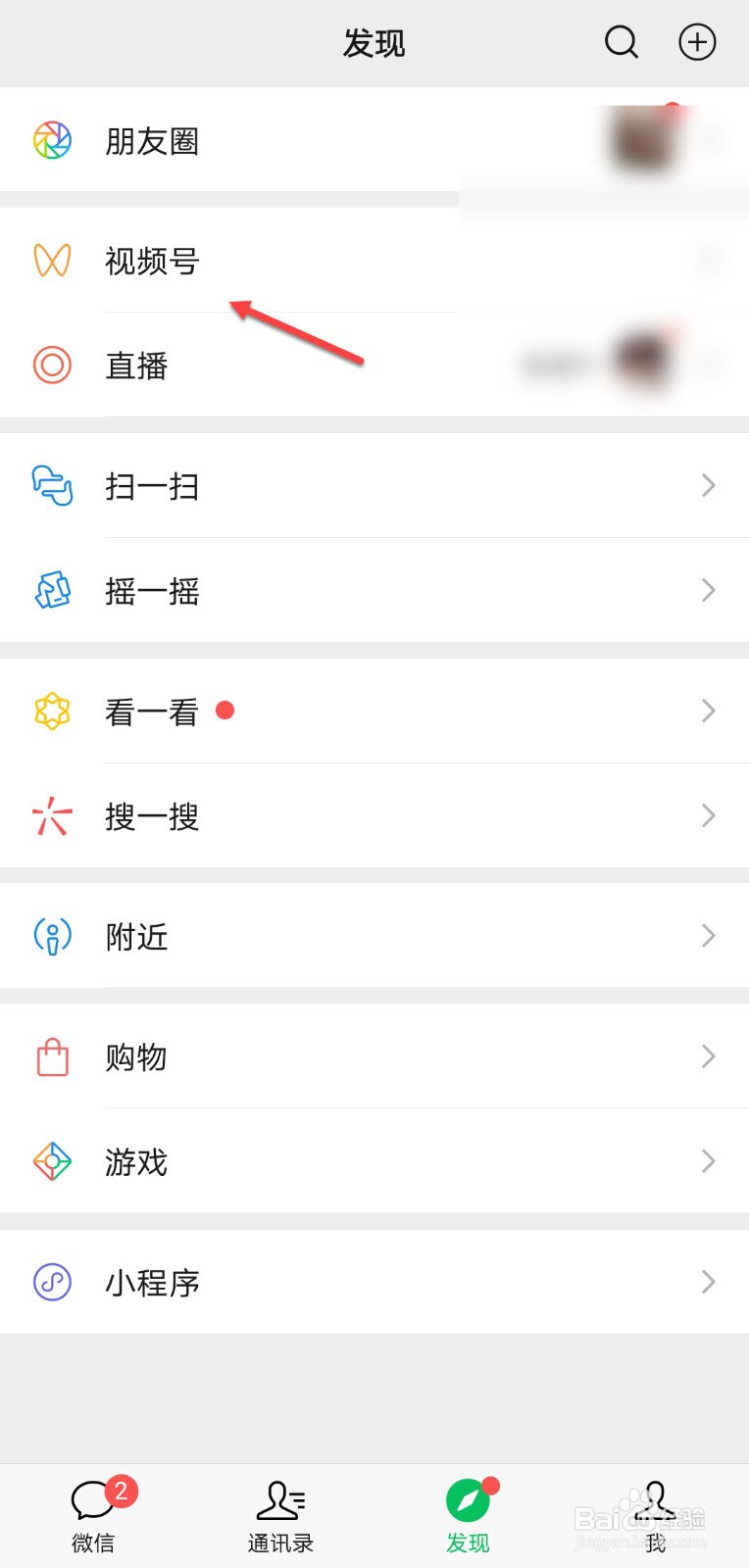Switch to the 微信 chats tab
749x1568 pixels.
click(93, 1514)
